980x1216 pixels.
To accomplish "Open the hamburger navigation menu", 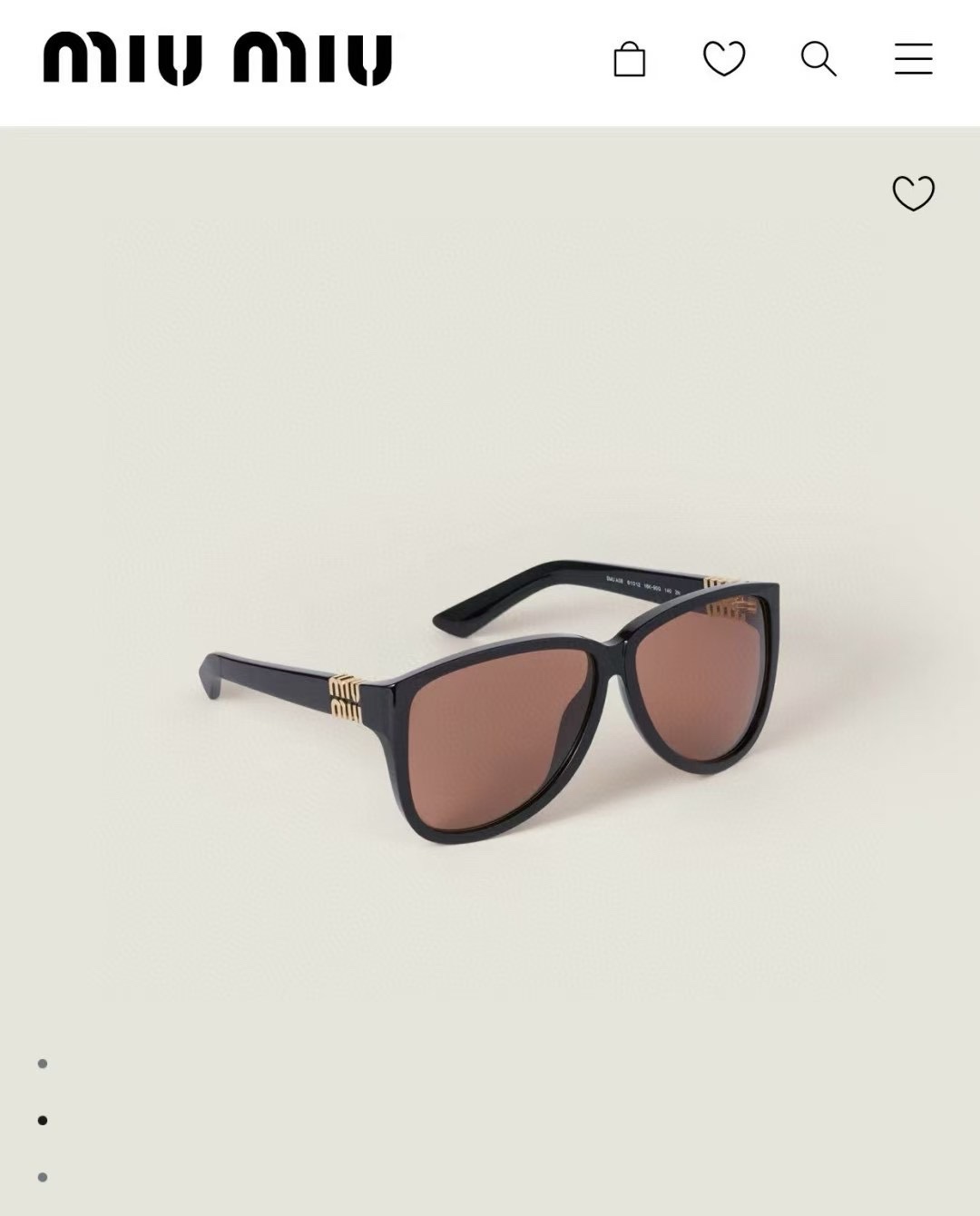I will (914, 59).
